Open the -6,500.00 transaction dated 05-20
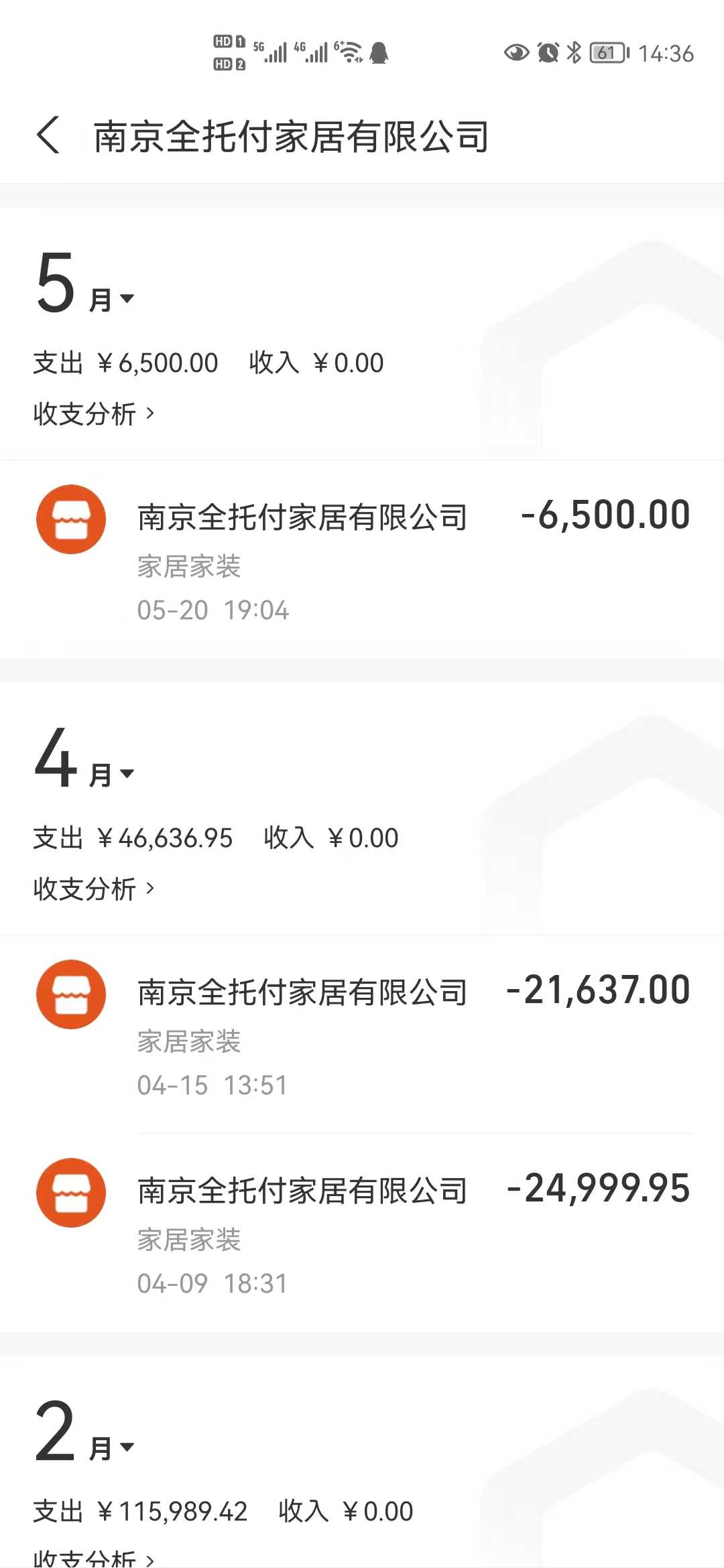 pos(362,560)
